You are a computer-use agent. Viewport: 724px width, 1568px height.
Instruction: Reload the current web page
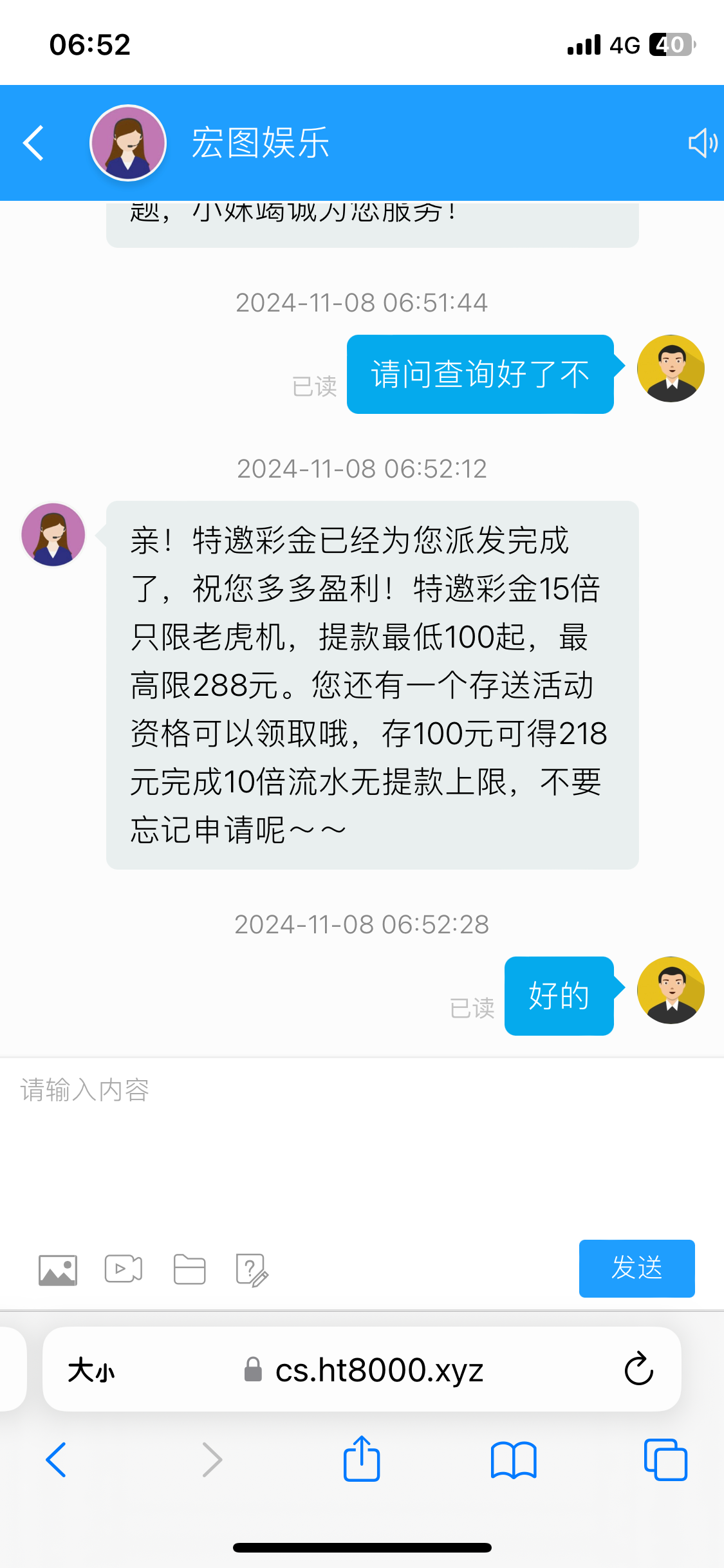(x=638, y=1369)
